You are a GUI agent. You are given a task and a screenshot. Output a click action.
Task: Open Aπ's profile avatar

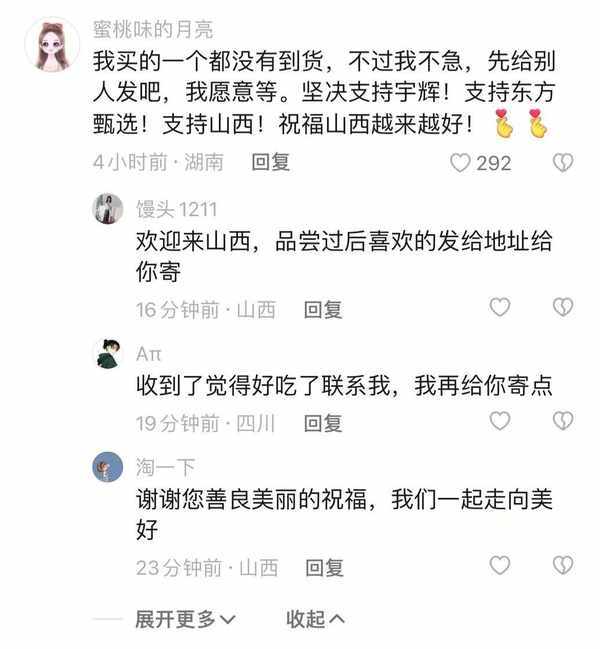108,353
